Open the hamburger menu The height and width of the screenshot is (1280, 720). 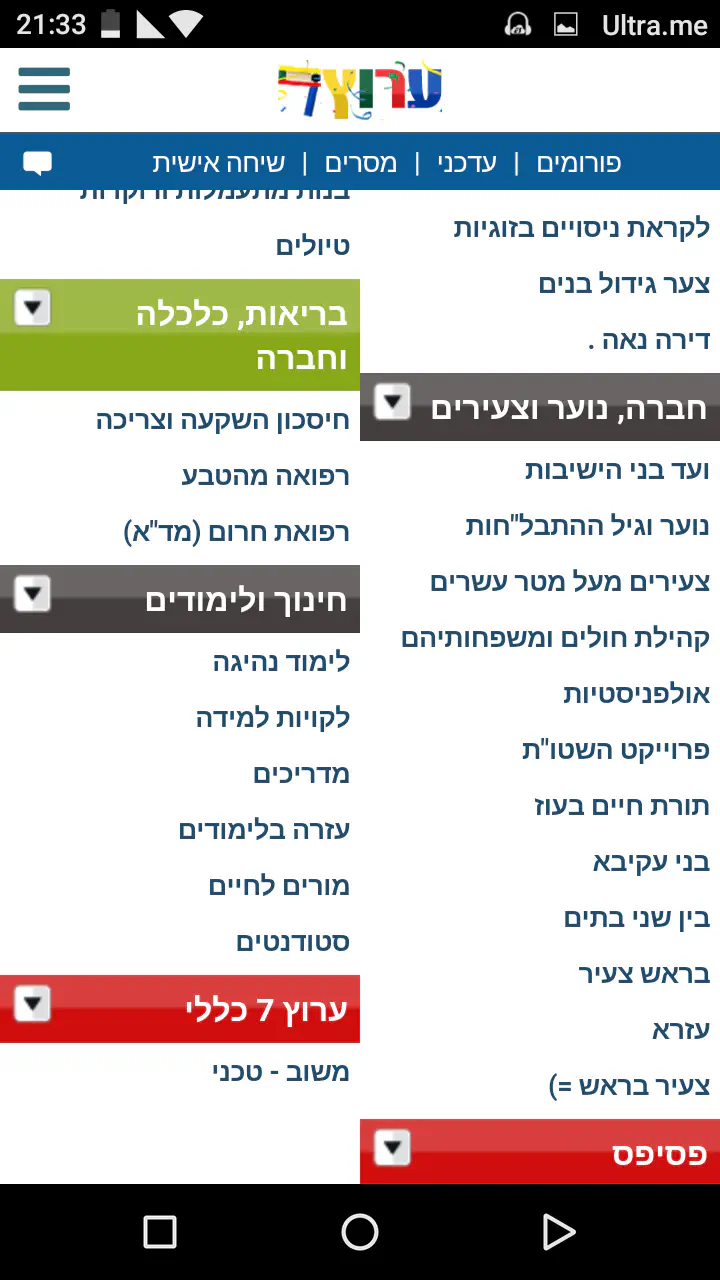(x=44, y=89)
